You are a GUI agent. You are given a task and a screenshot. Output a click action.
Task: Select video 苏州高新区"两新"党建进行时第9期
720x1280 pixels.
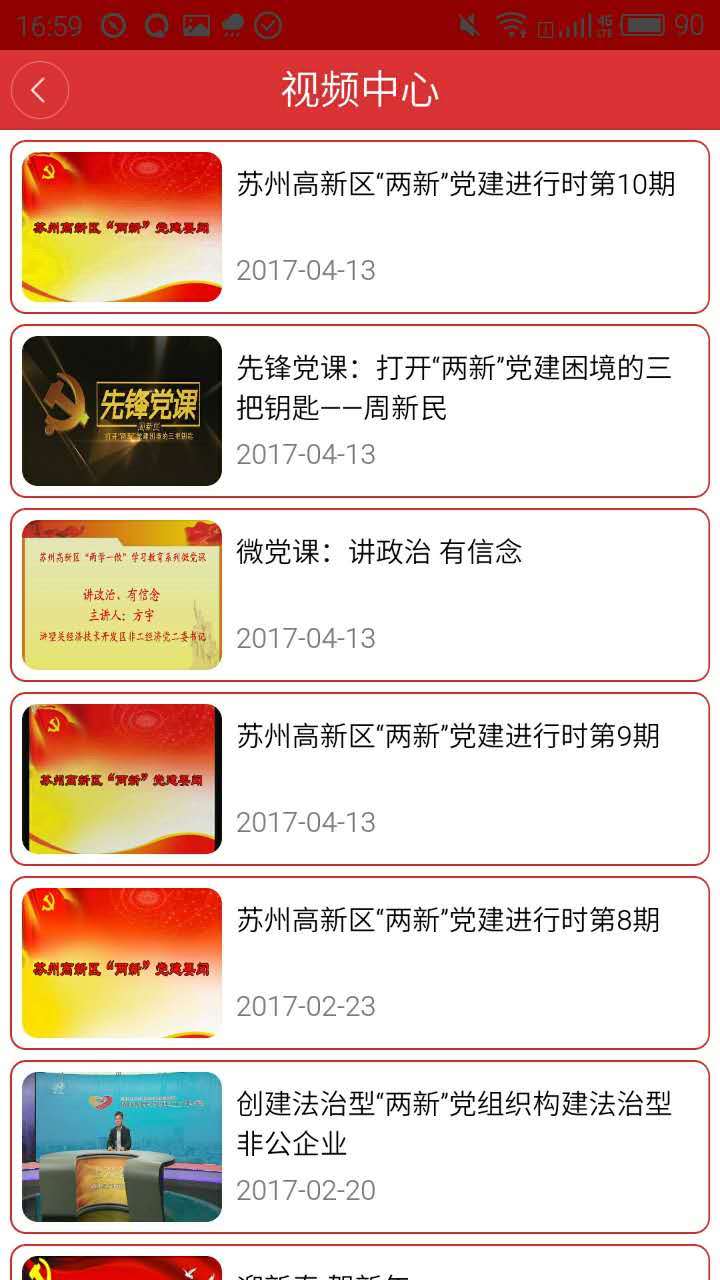360,779
